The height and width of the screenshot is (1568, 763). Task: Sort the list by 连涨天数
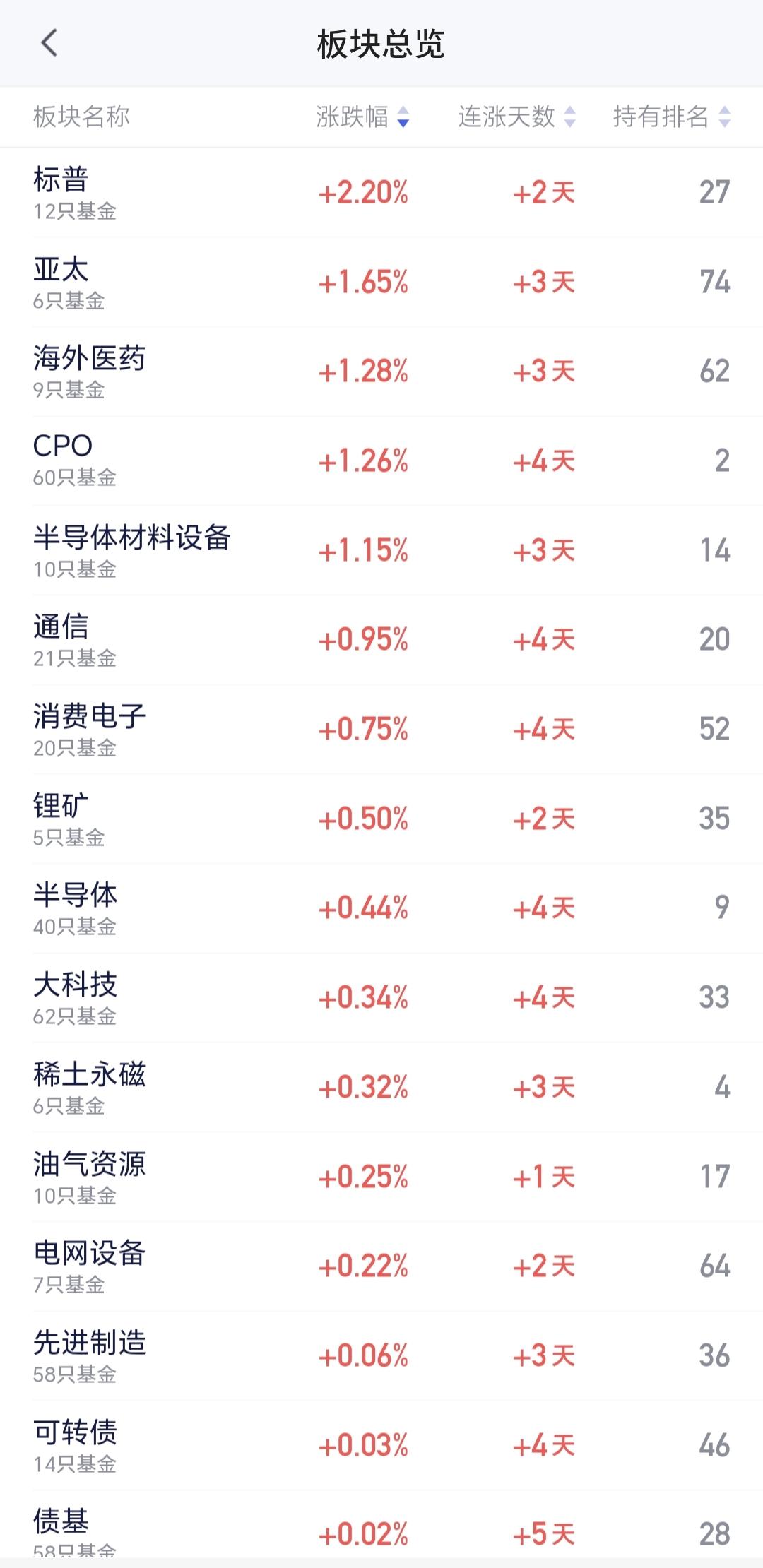pos(516,117)
